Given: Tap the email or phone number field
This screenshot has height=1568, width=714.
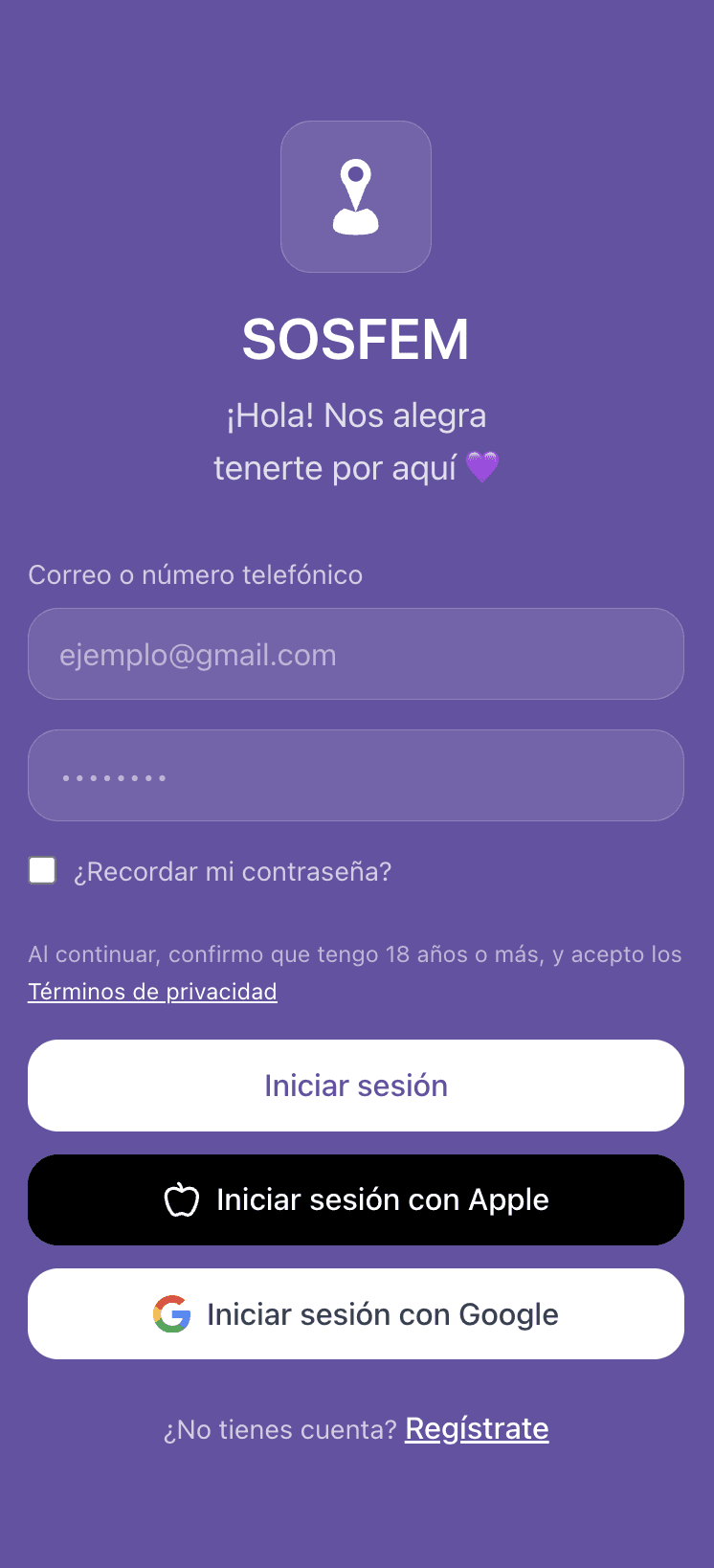Looking at the screenshot, I should pos(356,655).
